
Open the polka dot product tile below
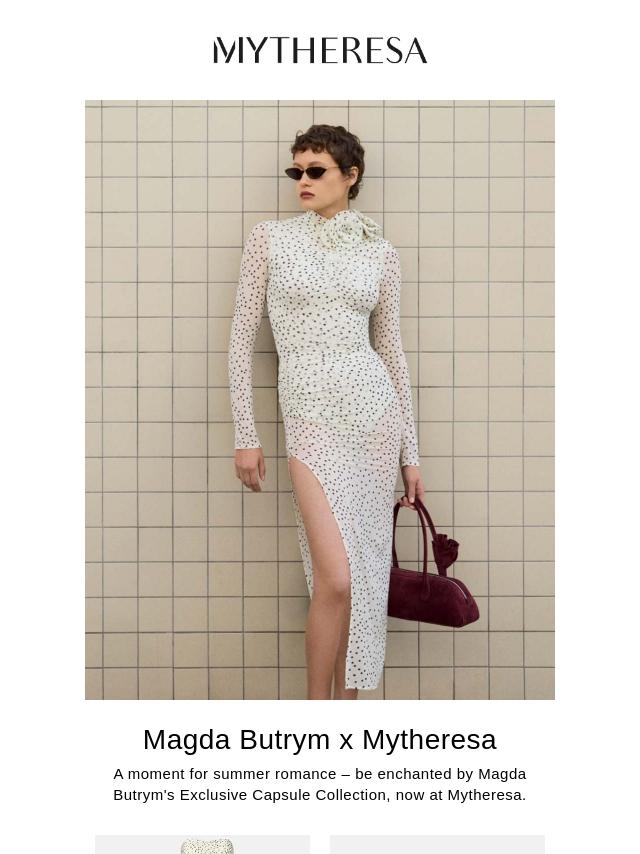(203, 844)
